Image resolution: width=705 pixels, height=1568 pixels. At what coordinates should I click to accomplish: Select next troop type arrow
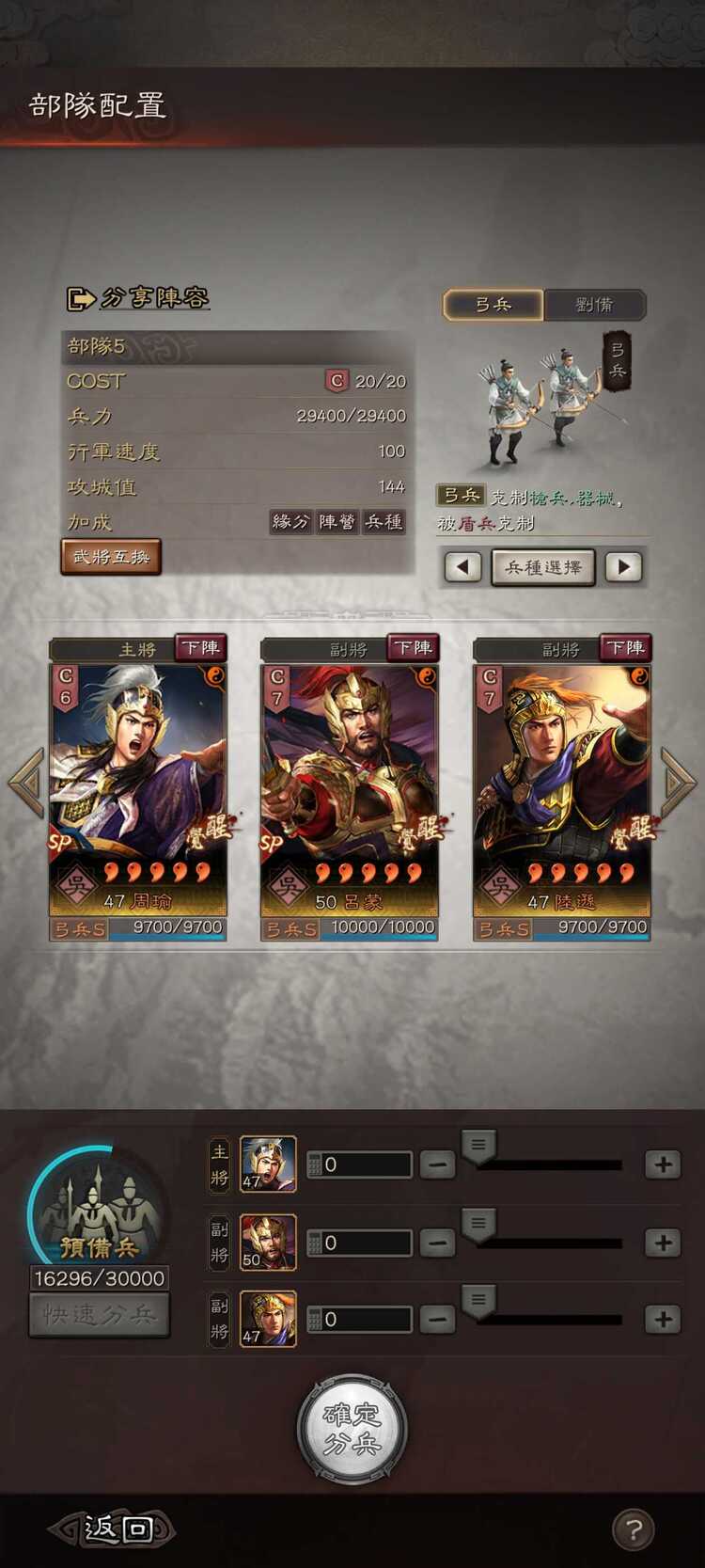click(x=623, y=567)
